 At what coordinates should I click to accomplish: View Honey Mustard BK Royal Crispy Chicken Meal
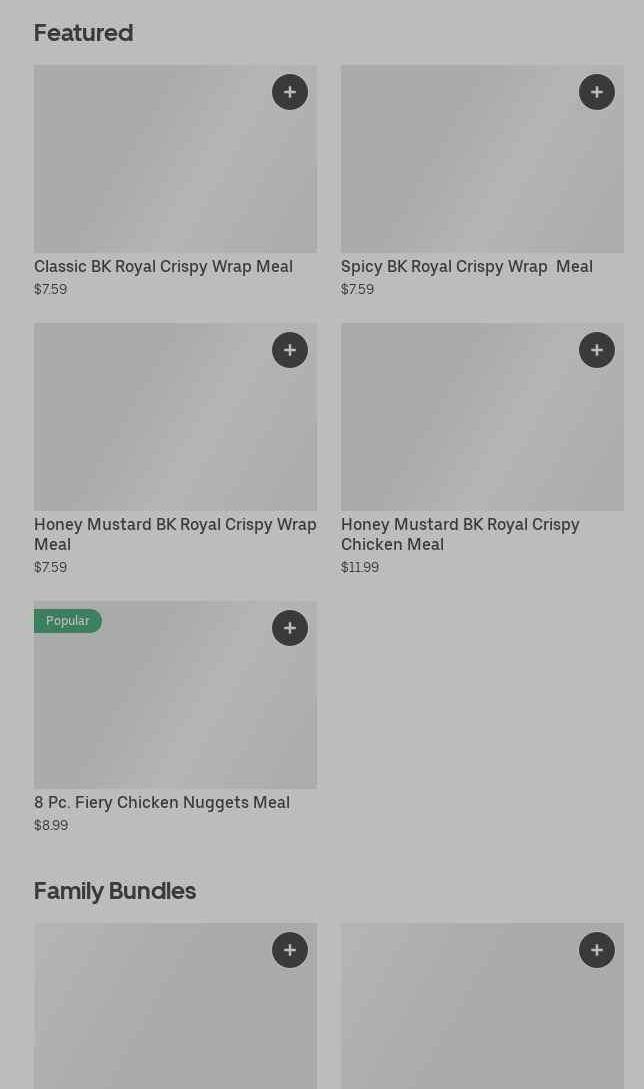(x=482, y=449)
